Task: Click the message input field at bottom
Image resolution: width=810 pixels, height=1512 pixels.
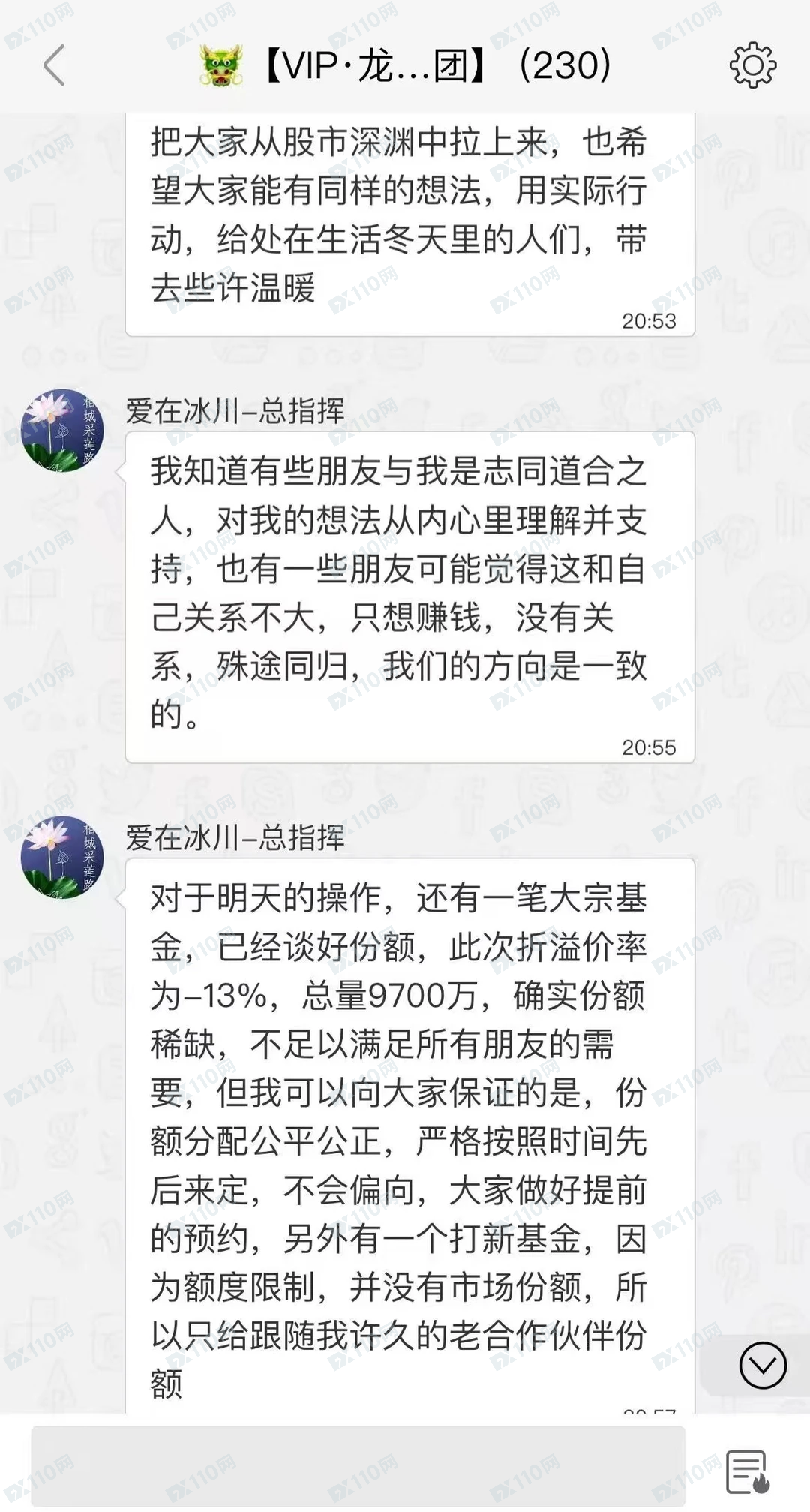Action: click(360, 1462)
